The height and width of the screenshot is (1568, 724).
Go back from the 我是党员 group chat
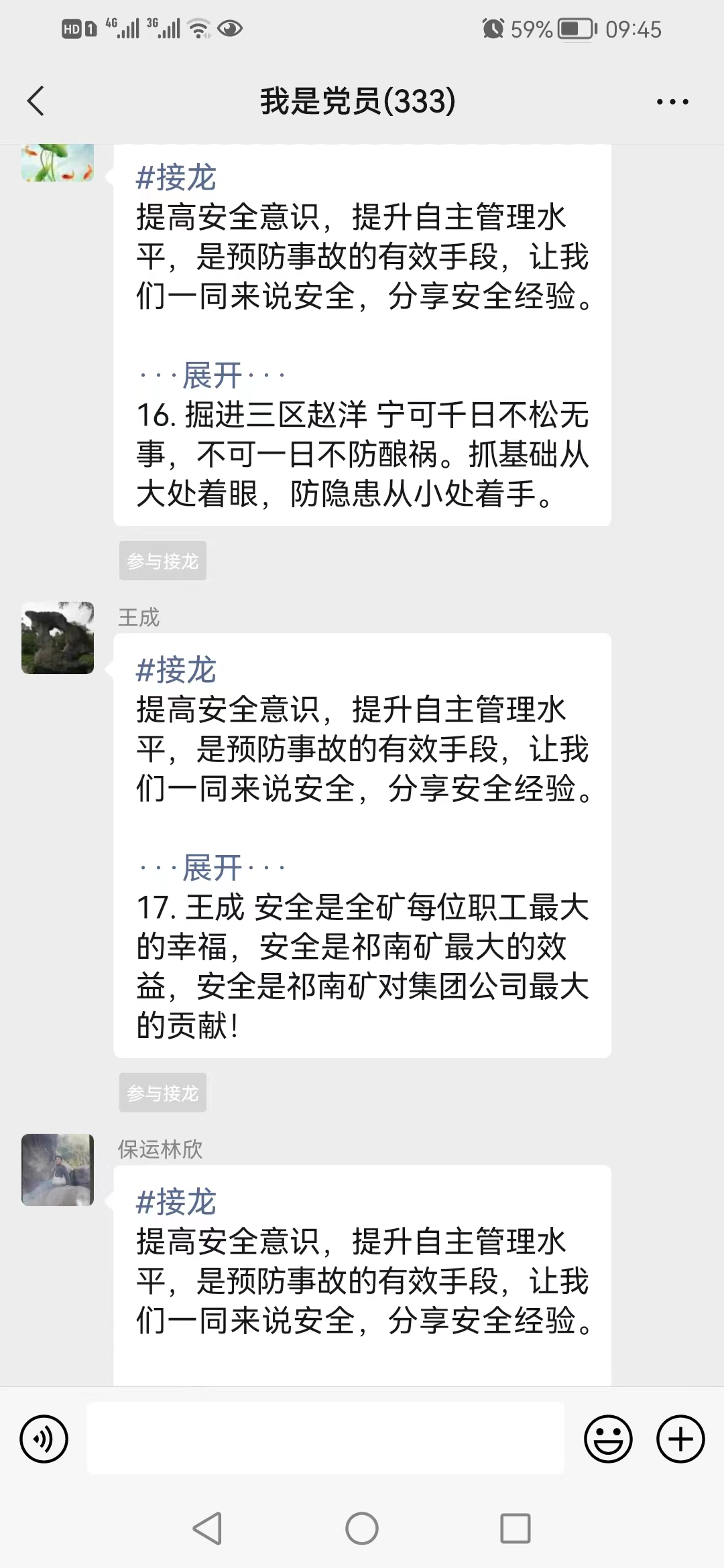click(36, 101)
